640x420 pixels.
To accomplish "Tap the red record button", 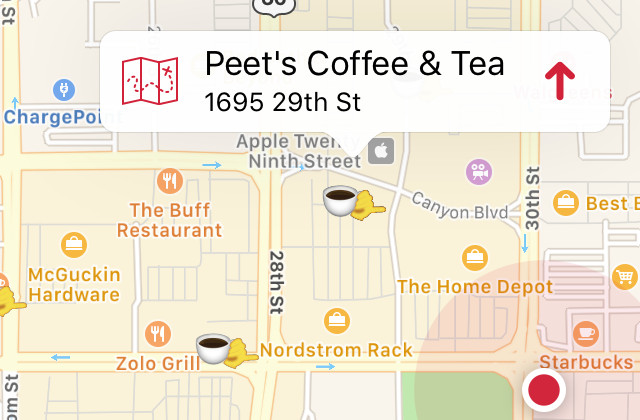I will [x=544, y=388].
